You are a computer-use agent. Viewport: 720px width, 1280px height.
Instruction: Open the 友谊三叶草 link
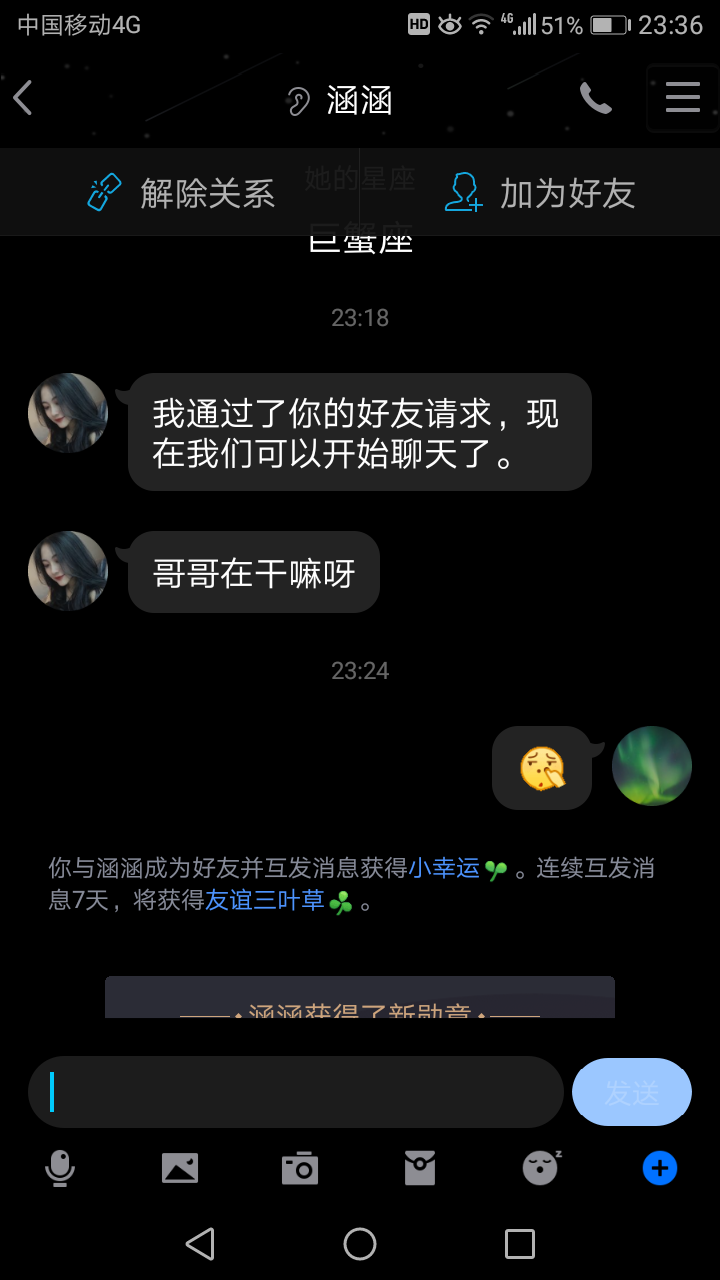pos(265,901)
